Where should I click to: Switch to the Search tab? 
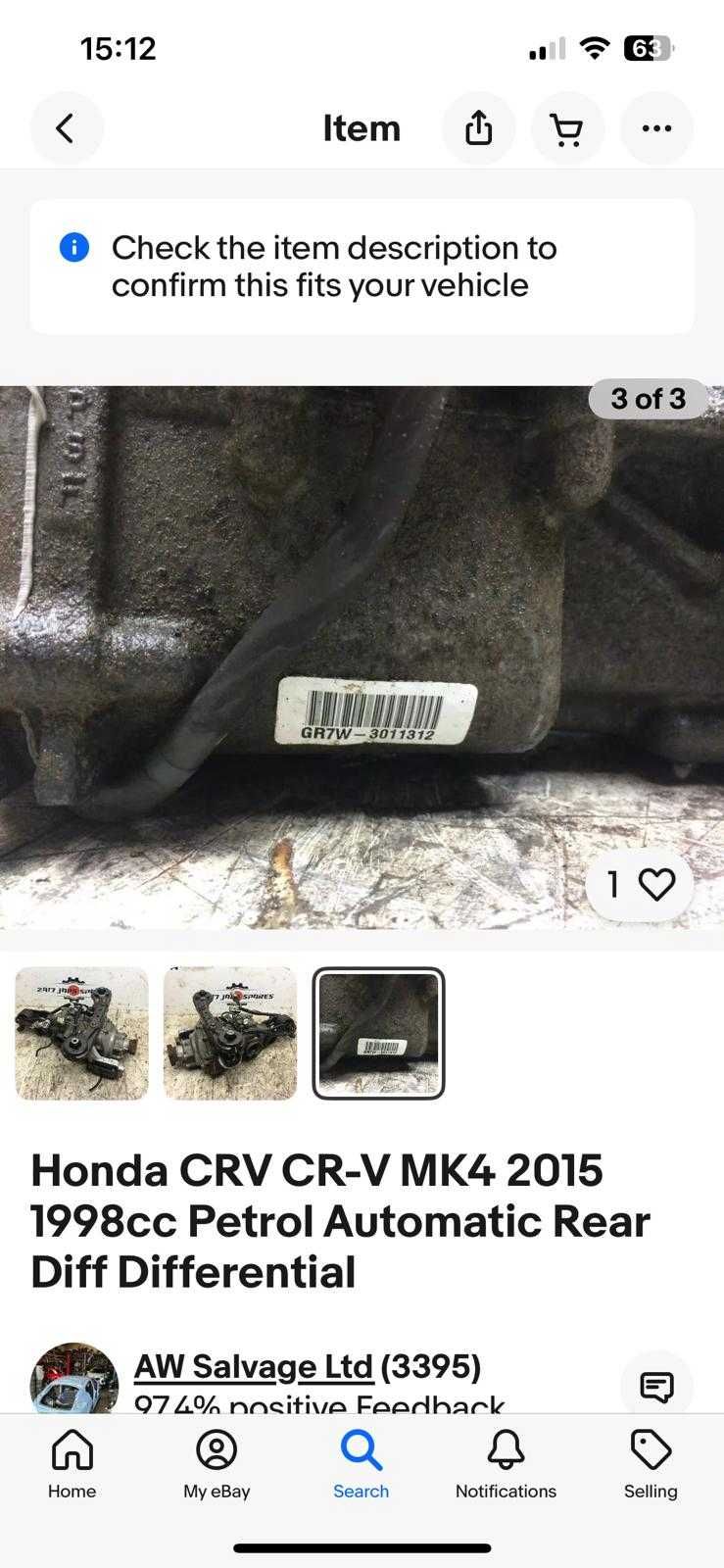361,1464
